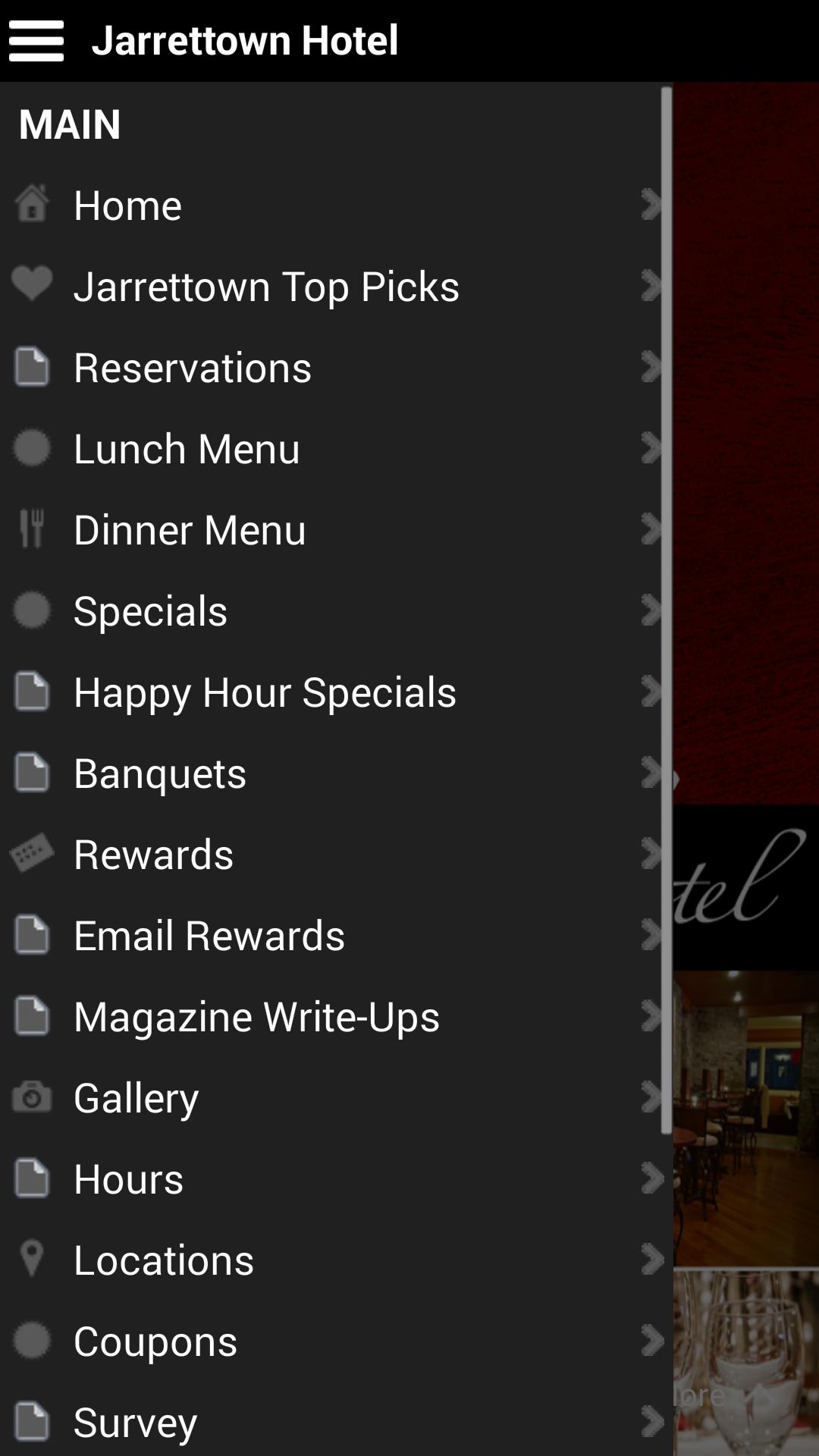This screenshot has height=1456, width=819.
Task: View available Coupons
Action: point(334,1341)
